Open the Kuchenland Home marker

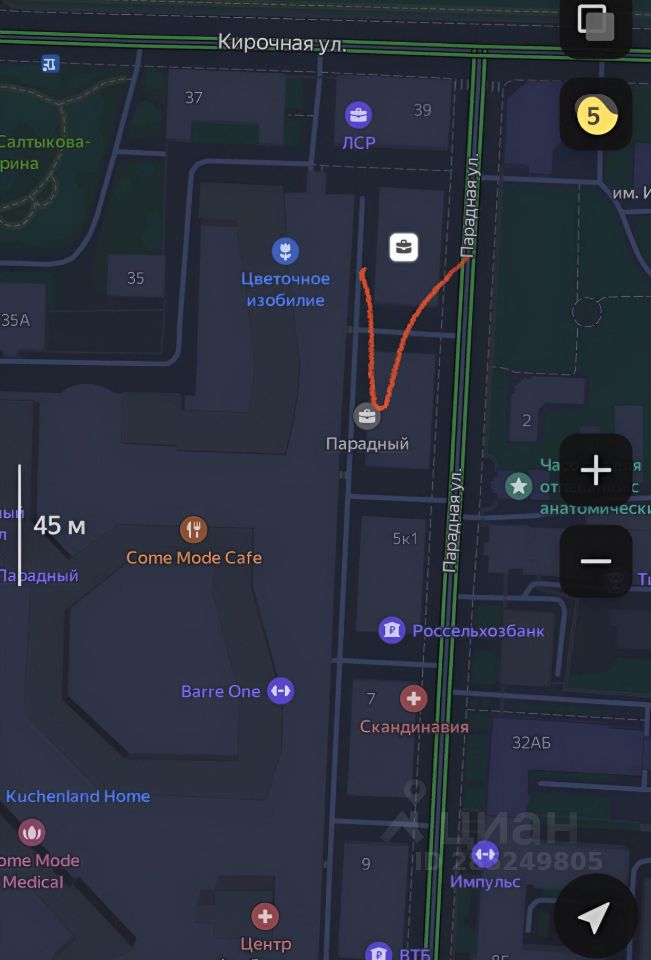point(78,796)
